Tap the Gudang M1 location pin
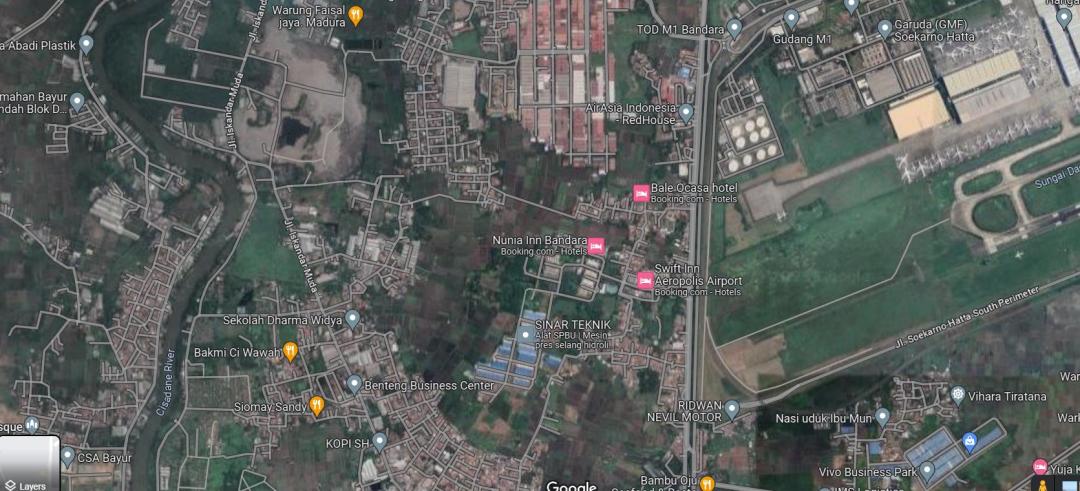This screenshot has height=491, width=1080. tap(791, 18)
